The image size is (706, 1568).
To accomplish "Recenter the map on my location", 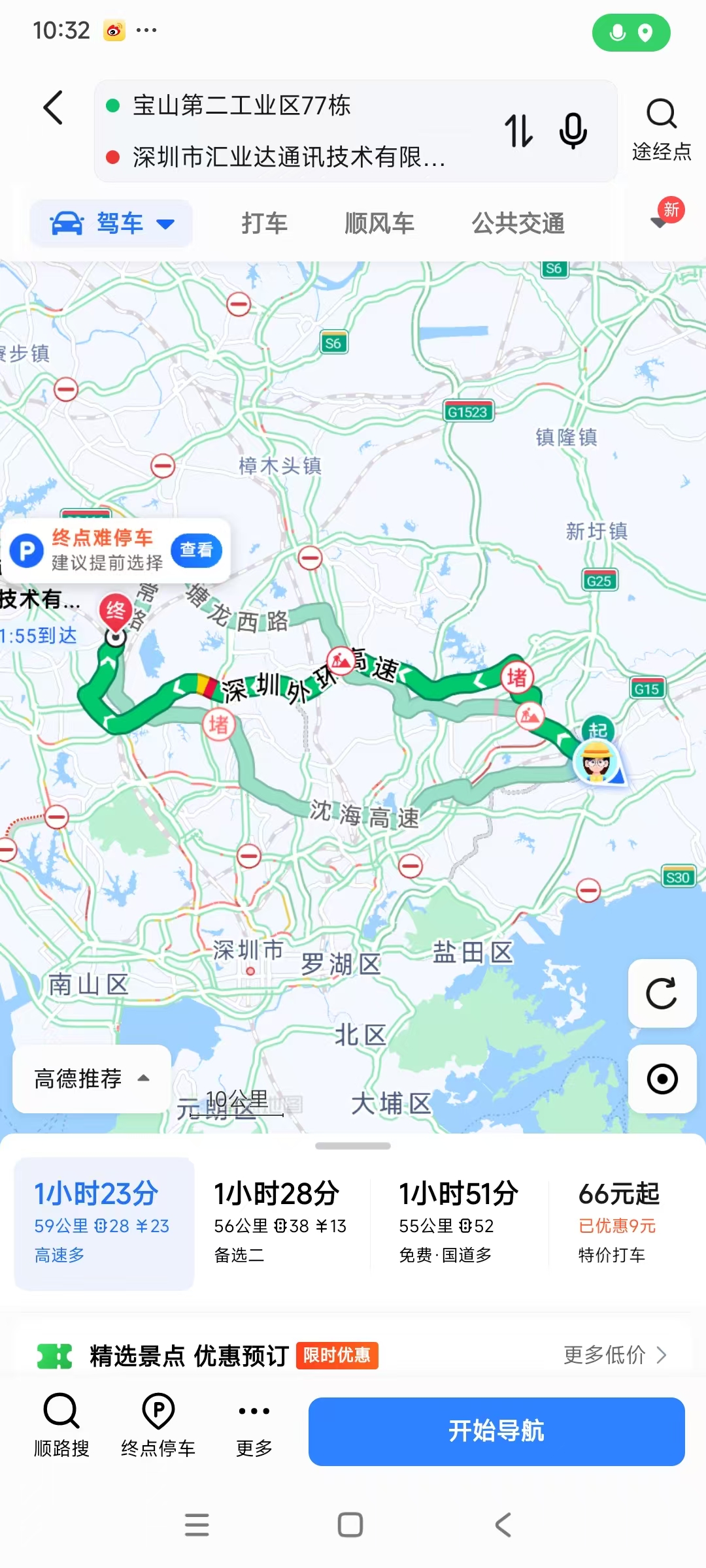I will click(x=662, y=1079).
